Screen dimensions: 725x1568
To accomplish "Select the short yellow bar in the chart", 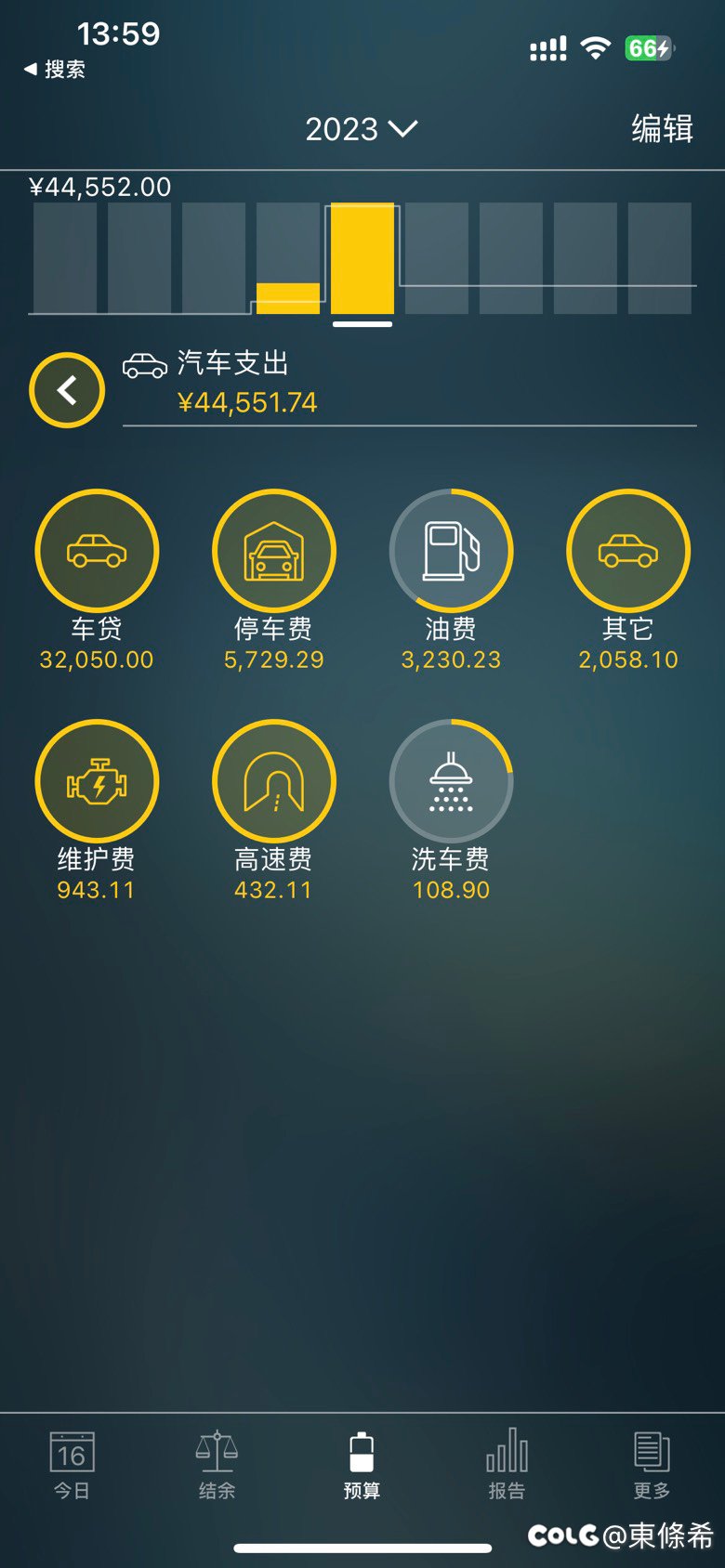I will (x=288, y=298).
